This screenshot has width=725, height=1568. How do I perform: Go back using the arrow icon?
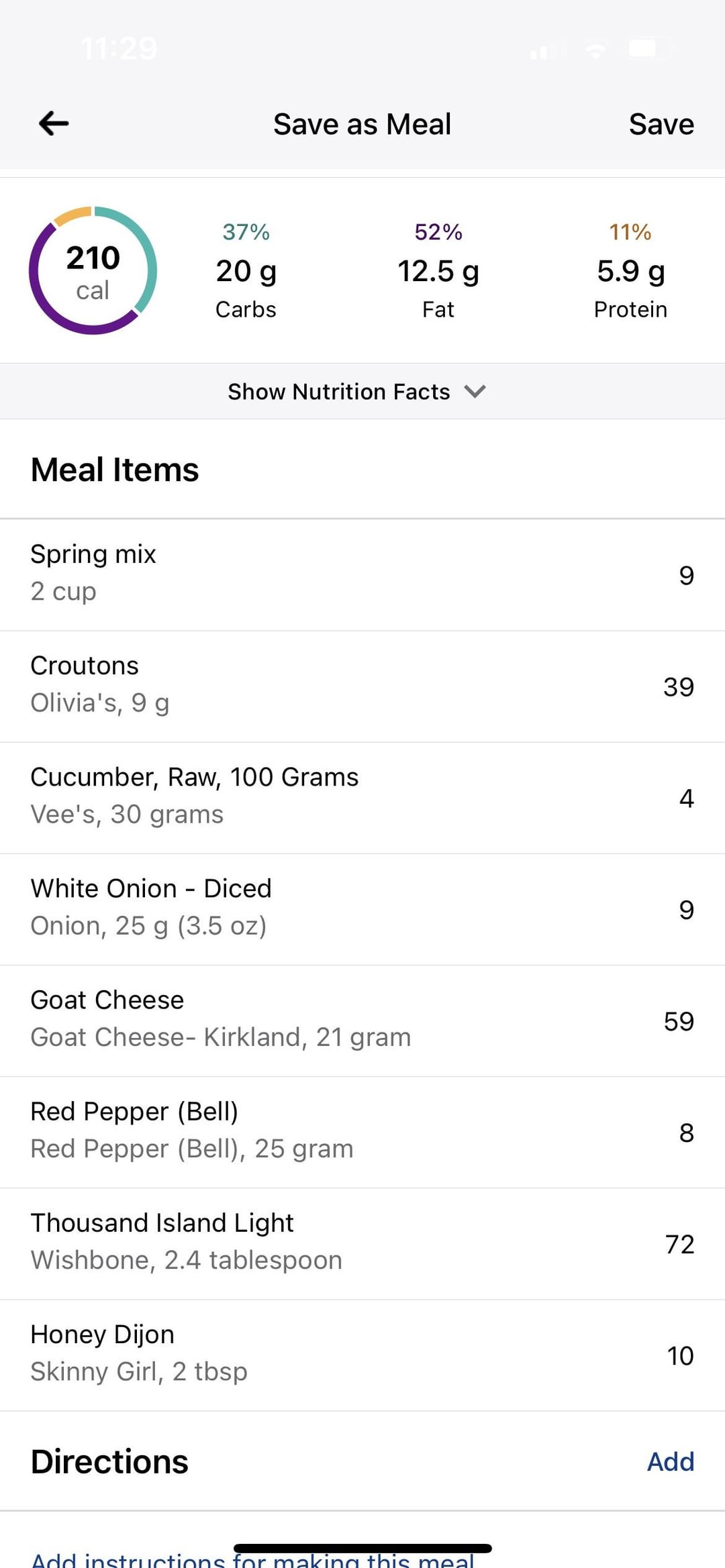[x=54, y=123]
